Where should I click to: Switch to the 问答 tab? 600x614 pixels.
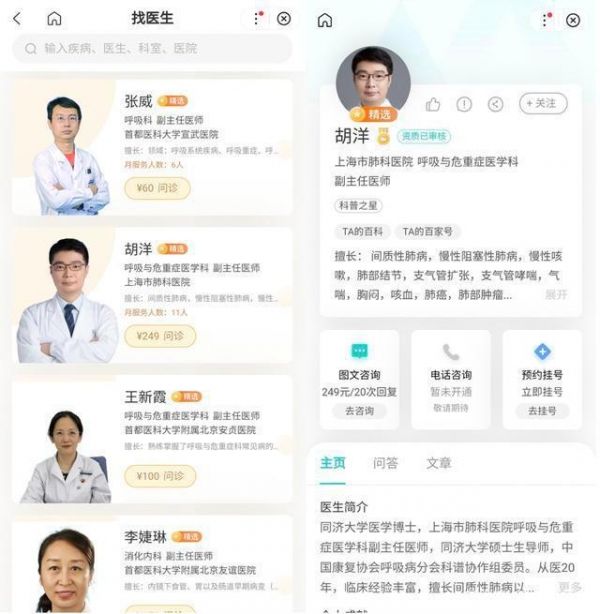(385, 463)
